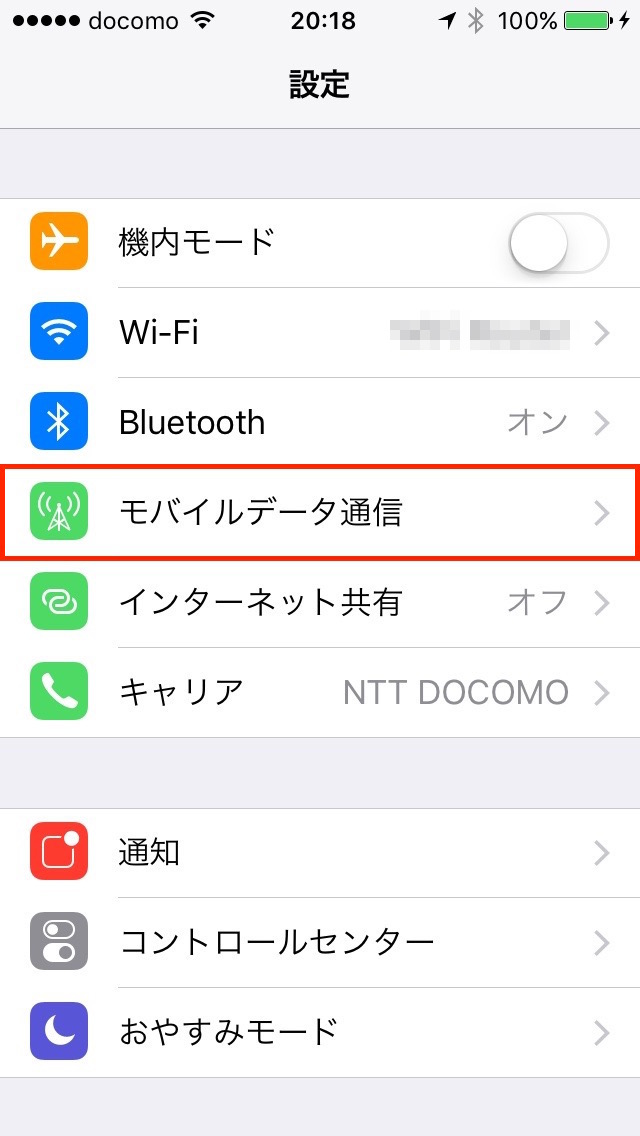Open the Bluetooth settings
The width and height of the screenshot is (640, 1136).
pos(320,422)
